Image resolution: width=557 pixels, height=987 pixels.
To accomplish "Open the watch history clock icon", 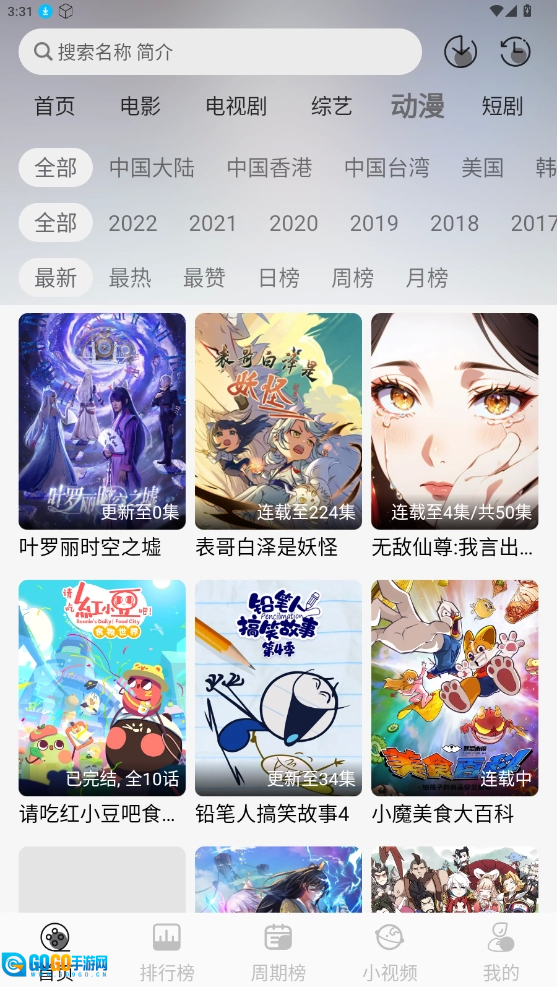I will pyautogui.click(x=515, y=52).
